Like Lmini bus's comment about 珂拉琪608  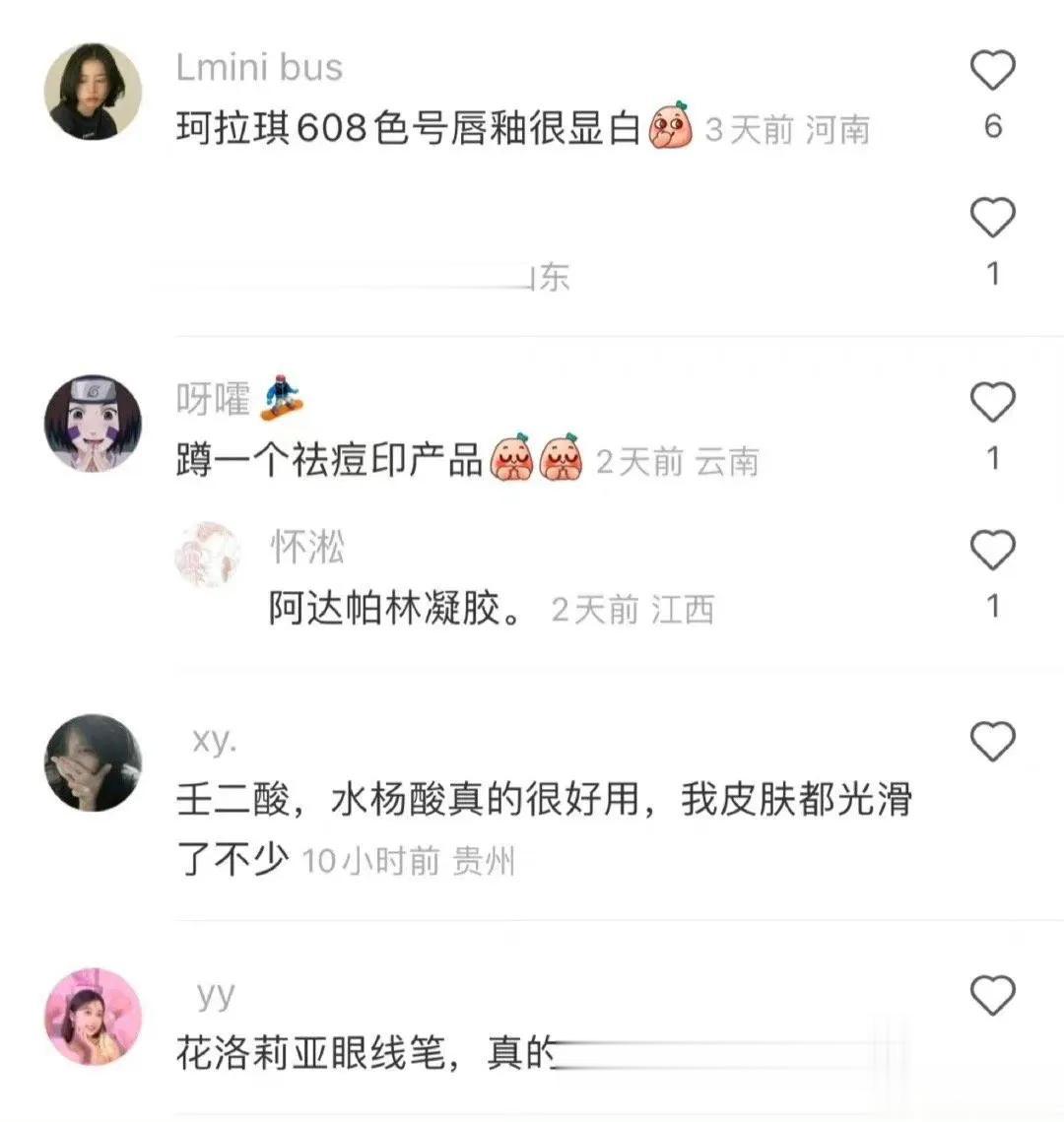point(992,71)
